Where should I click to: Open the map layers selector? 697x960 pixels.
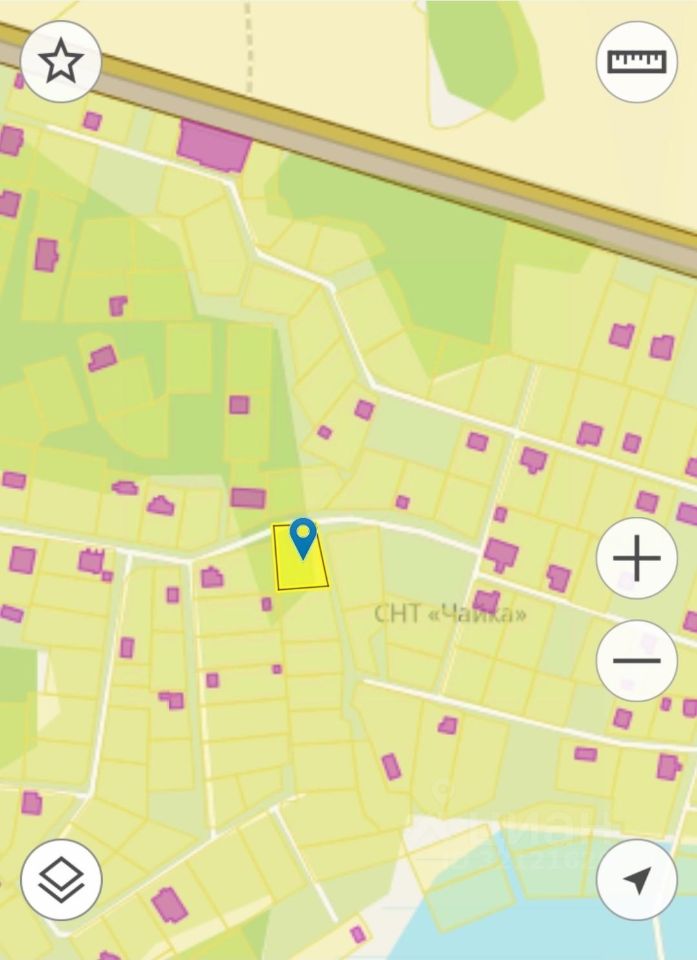pos(61,879)
